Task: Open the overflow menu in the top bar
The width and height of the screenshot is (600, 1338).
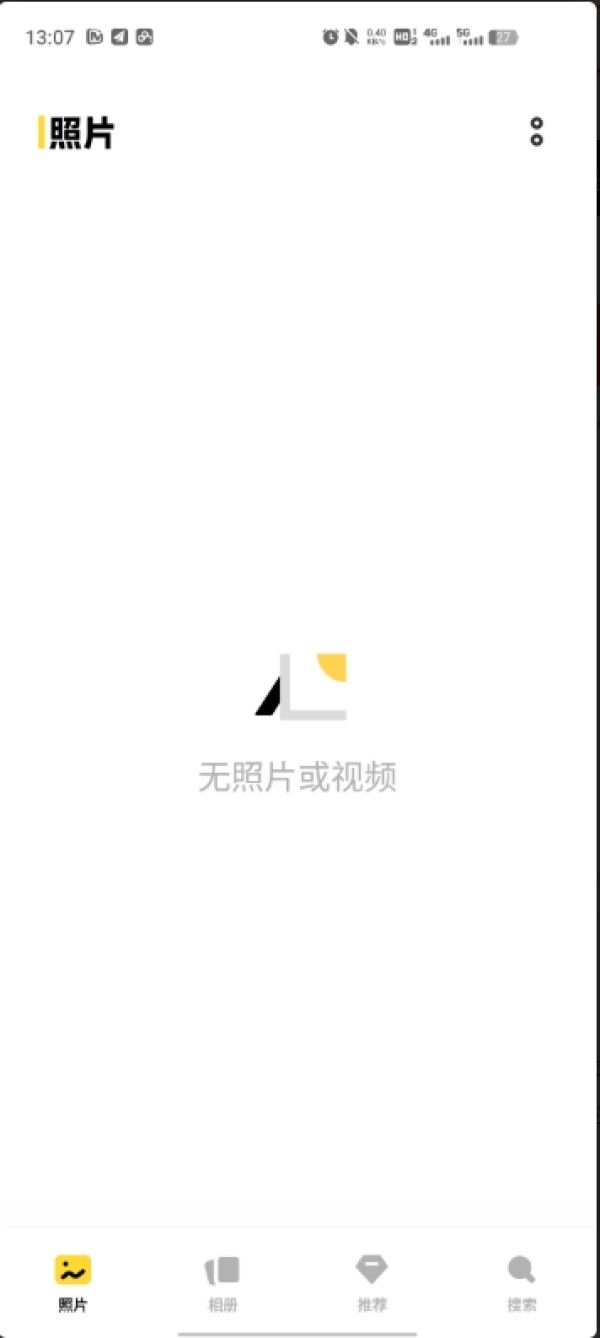Action: pyautogui.click(x=536, y=132)
